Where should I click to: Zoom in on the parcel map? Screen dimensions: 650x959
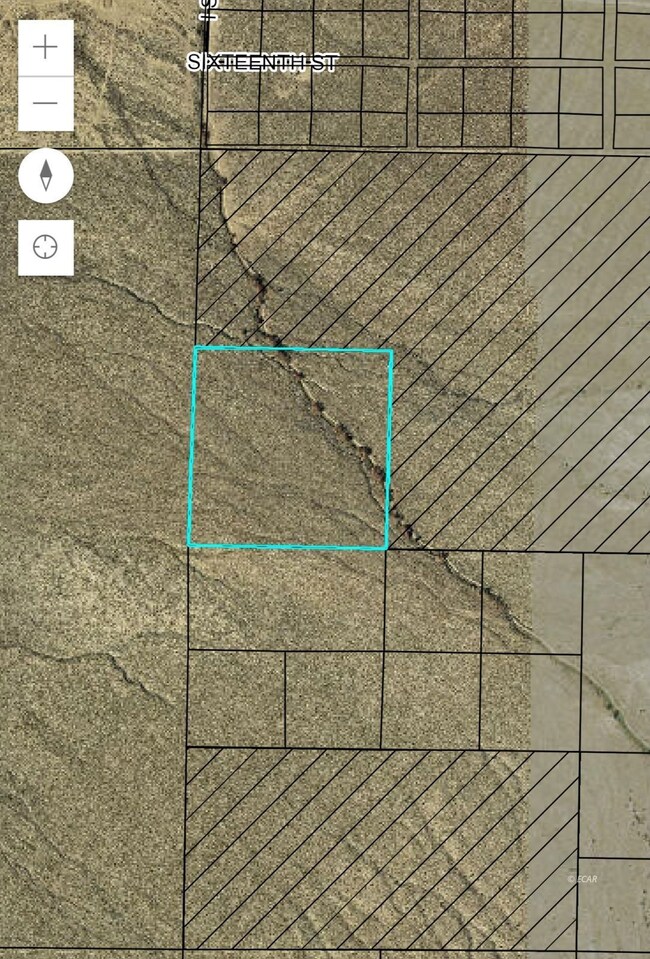tap(46, 48)
